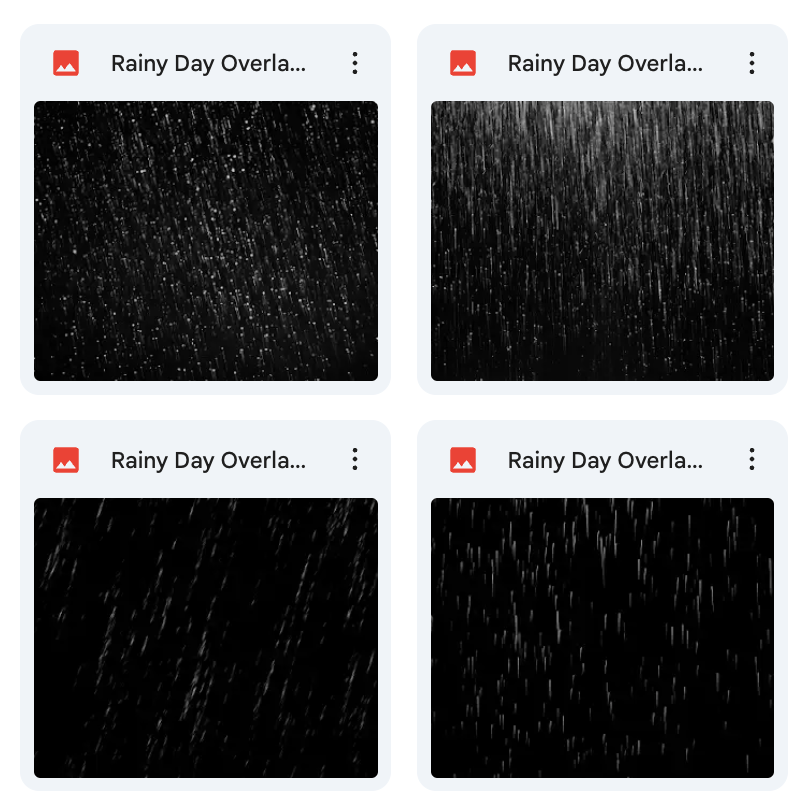Open the overlay file showing dense heavy rain
This screenshot has width=802, height=806.
[x=602, y=240]
